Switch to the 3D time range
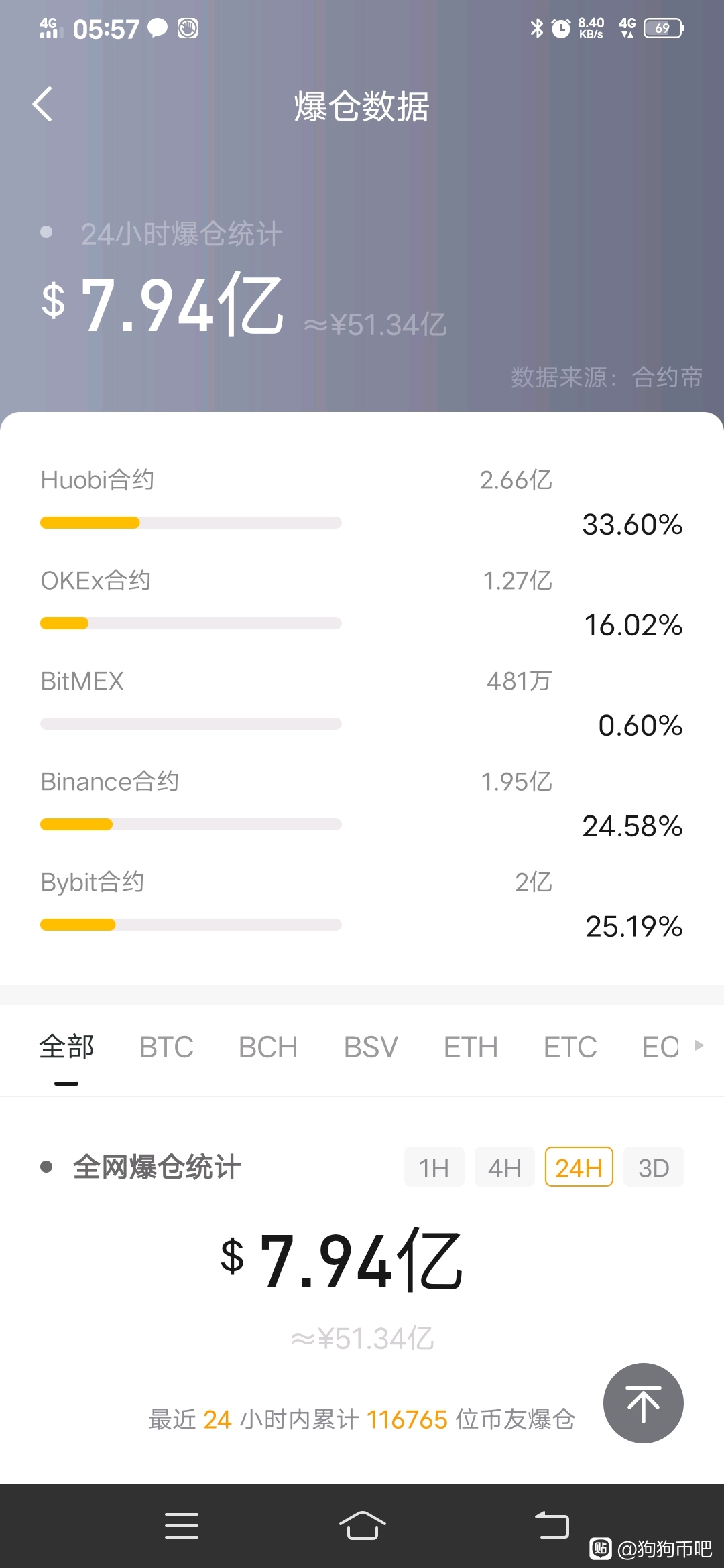724x1568 pixels. 654,1167
